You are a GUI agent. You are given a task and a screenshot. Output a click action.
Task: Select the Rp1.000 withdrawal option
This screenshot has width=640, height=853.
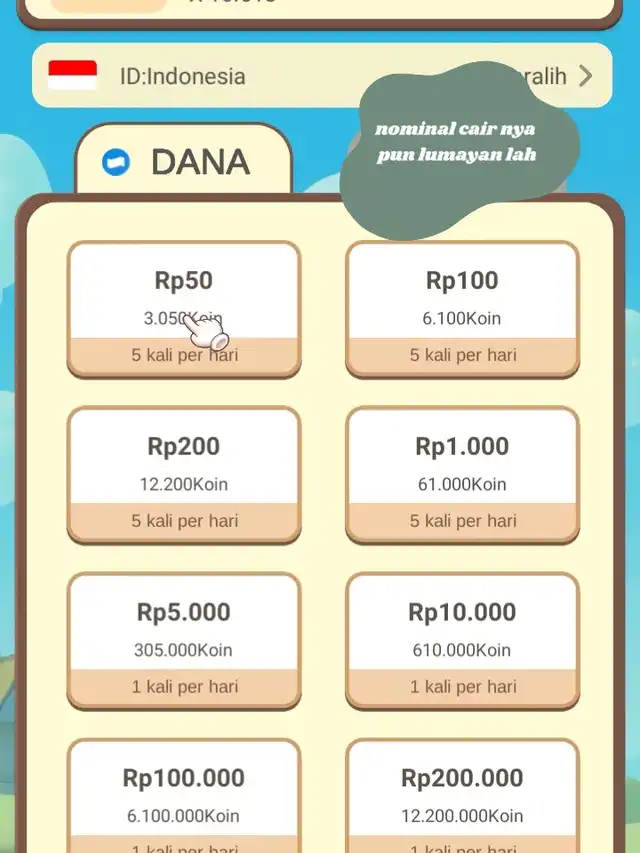click(x=463, y=475)
